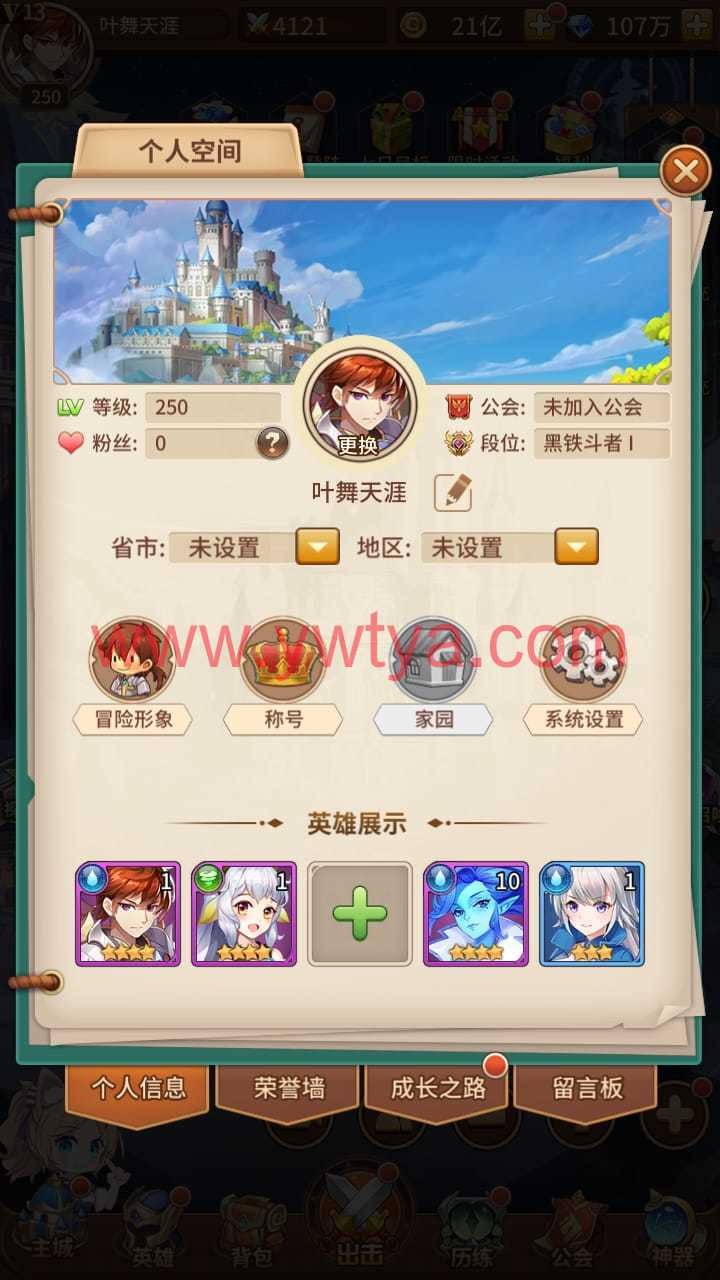Open 冒险形象

[x=132, y=660]
